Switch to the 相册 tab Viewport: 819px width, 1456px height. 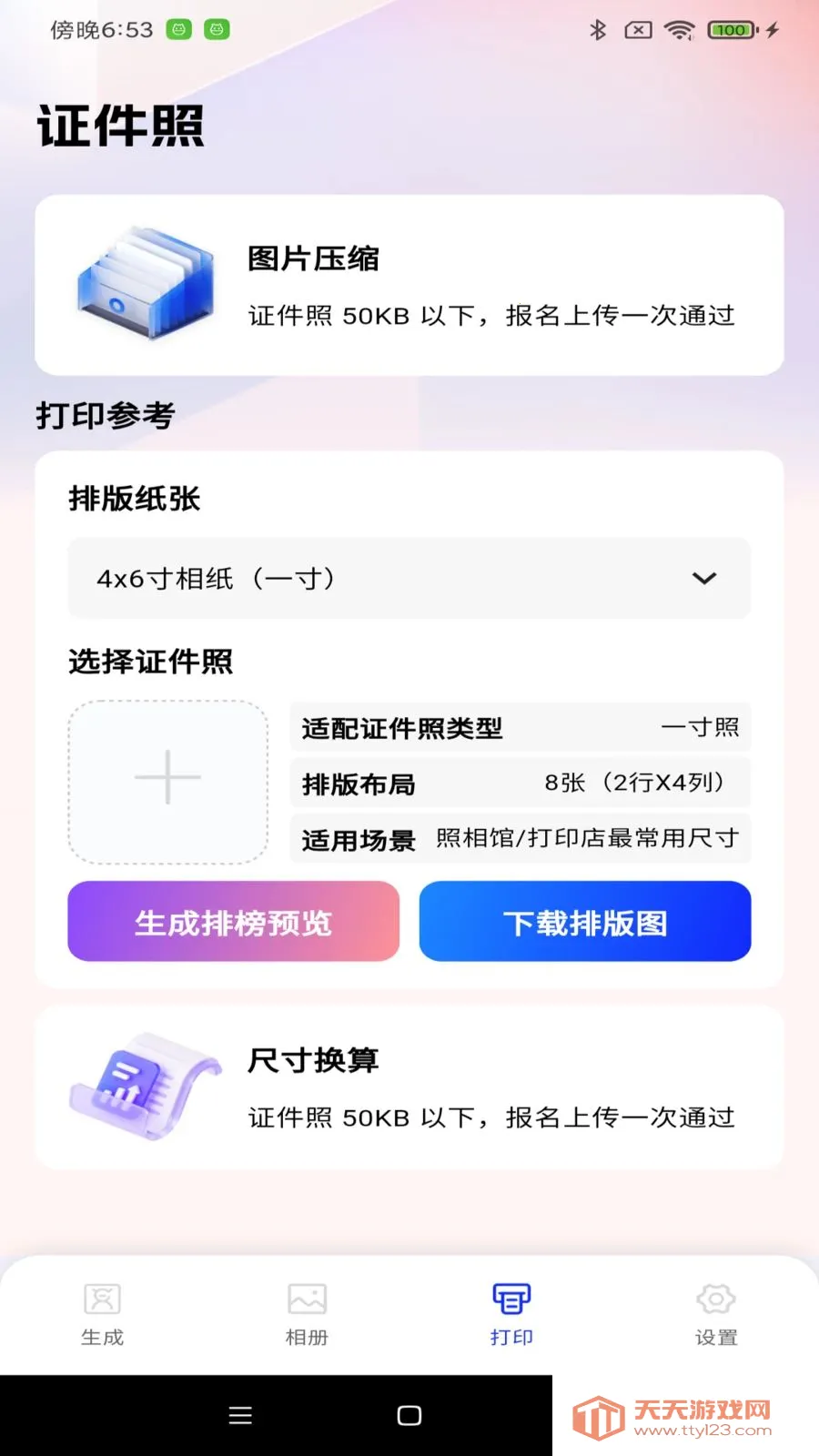307,1315
